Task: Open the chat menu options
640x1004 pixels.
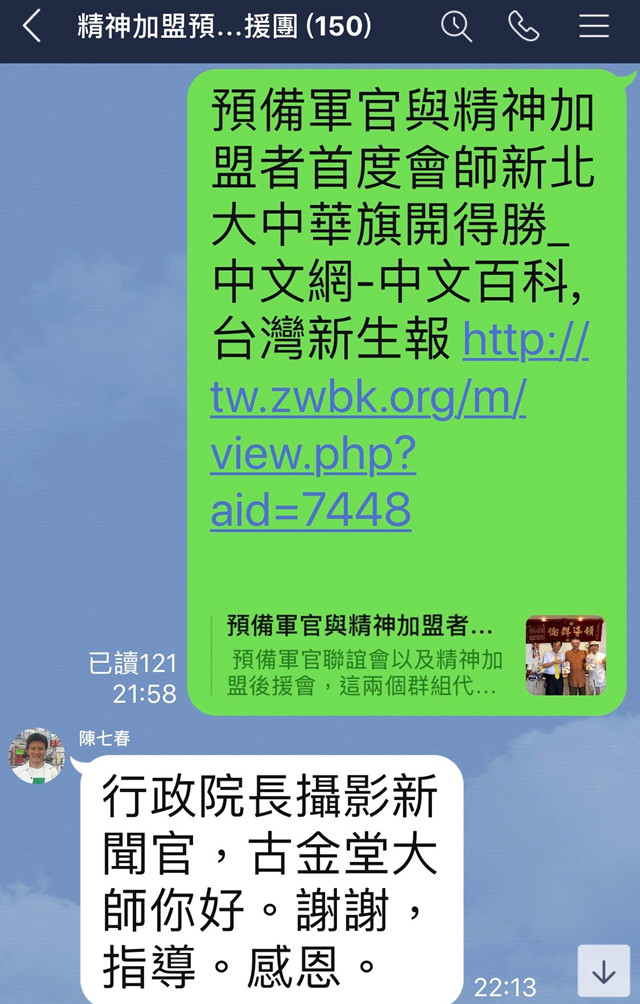Action: (594, 27)
